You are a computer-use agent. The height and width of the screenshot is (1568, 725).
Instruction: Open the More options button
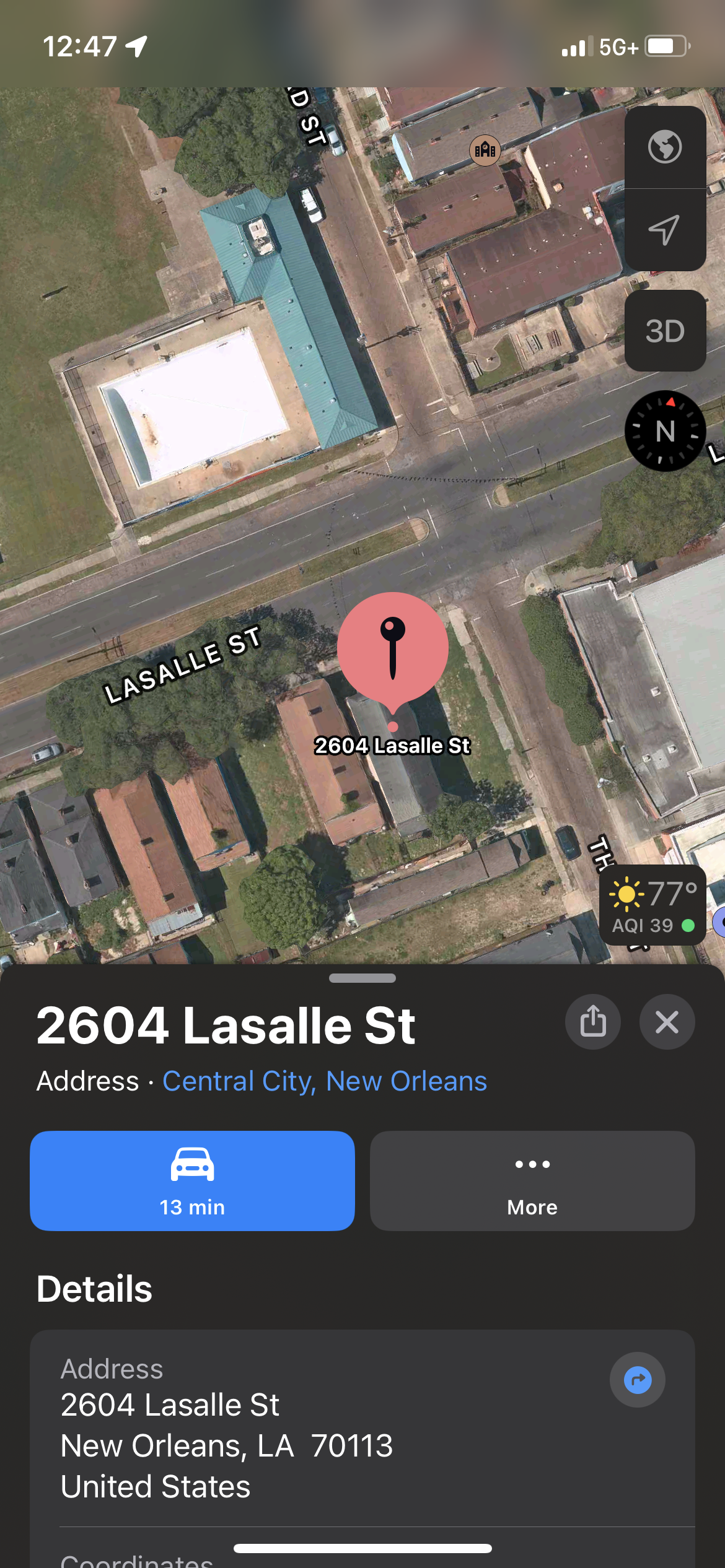pyautogui.click(x=532, y=1180)
